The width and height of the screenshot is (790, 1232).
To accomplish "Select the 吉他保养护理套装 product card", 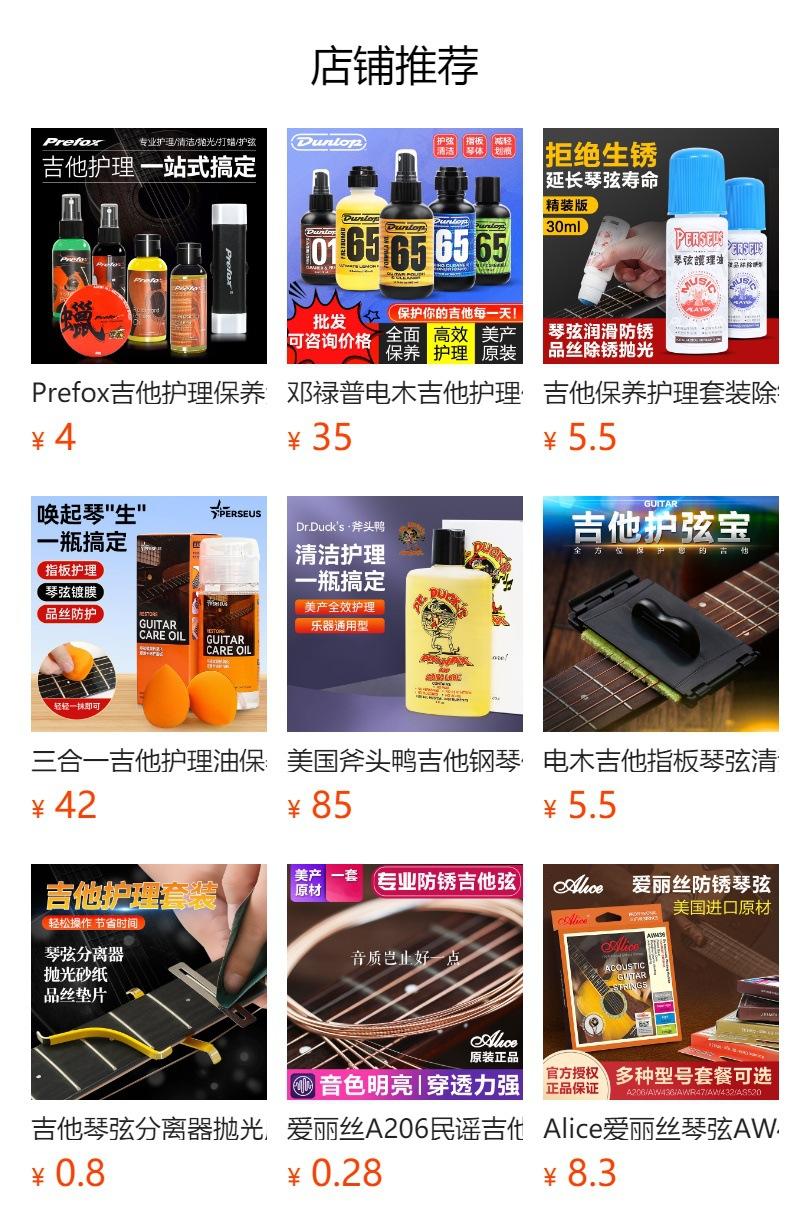I will (661, 246).
